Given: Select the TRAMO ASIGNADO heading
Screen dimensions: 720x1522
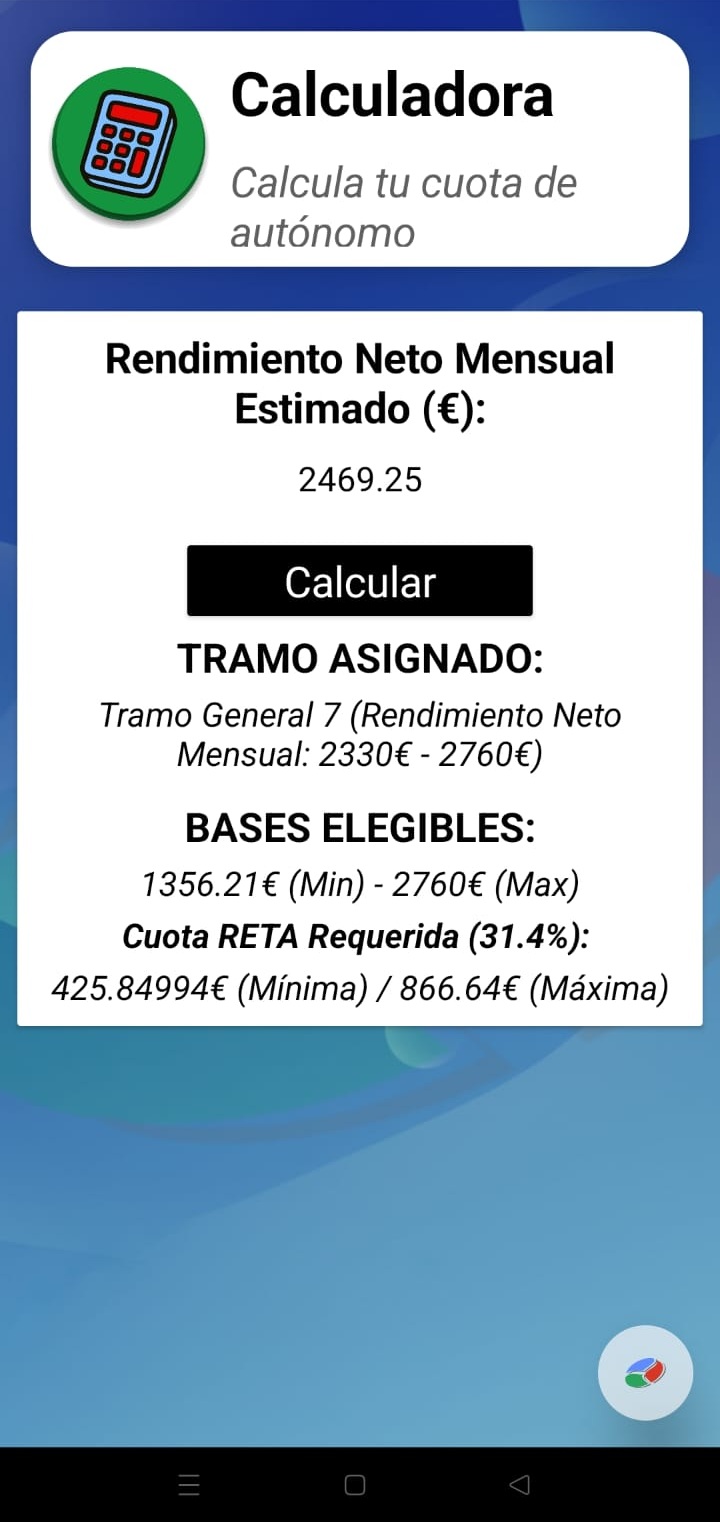Looking at the screenshot, I should click(360, 658).
